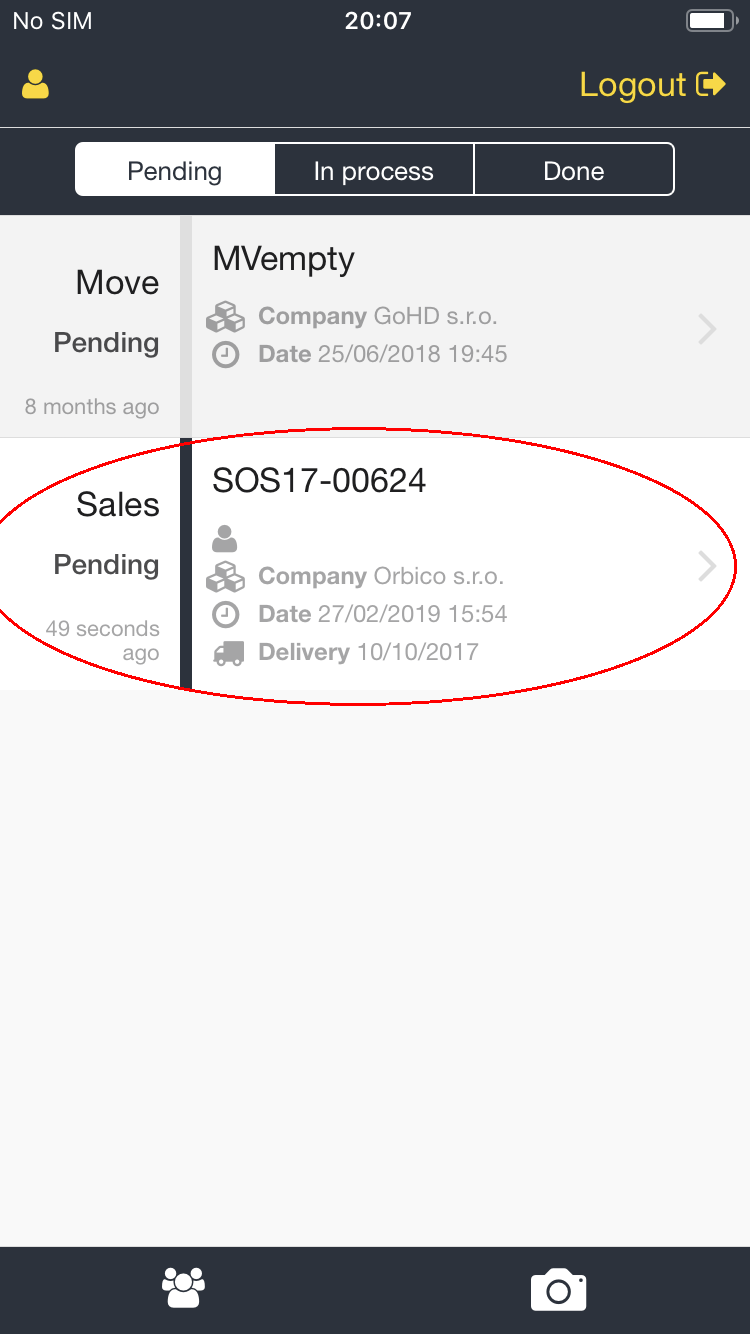Open the user profile icon

point(36,85)
